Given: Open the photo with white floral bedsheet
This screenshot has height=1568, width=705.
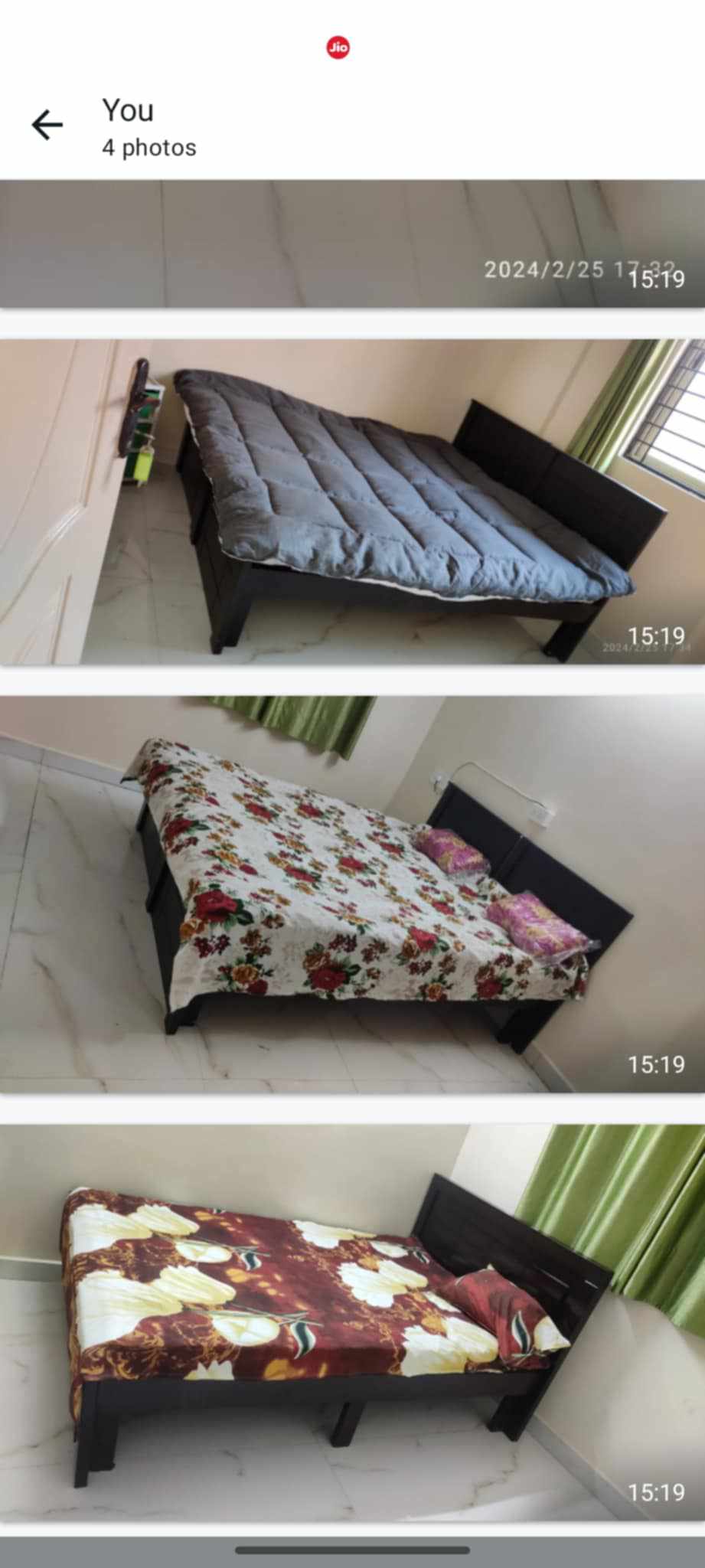Looking at the screenshot, I should pos(352,893).
